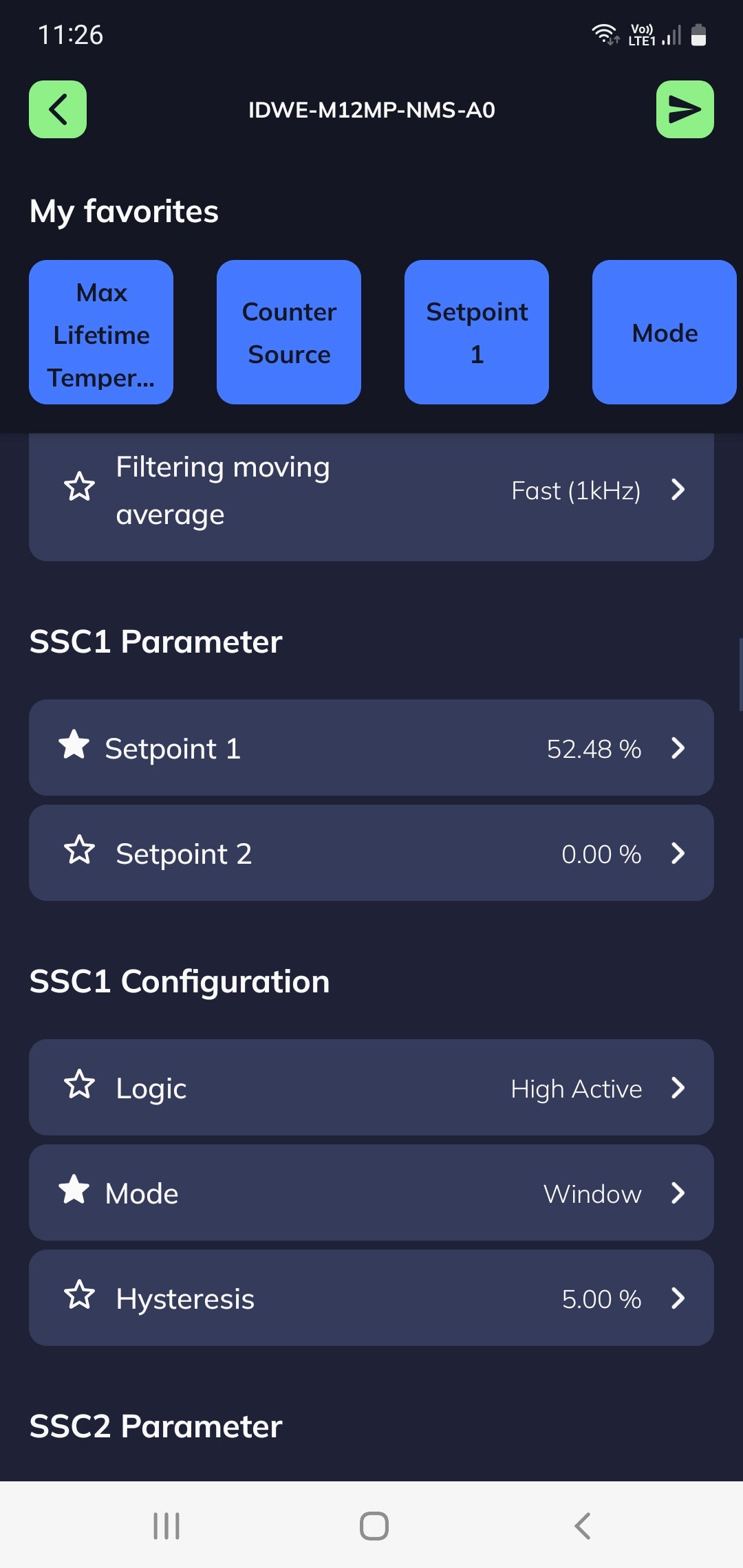The height and width of the screenshot is (1568, 743).
Task: Remove Mode from favorites via its star
Action: (74, 1190)
